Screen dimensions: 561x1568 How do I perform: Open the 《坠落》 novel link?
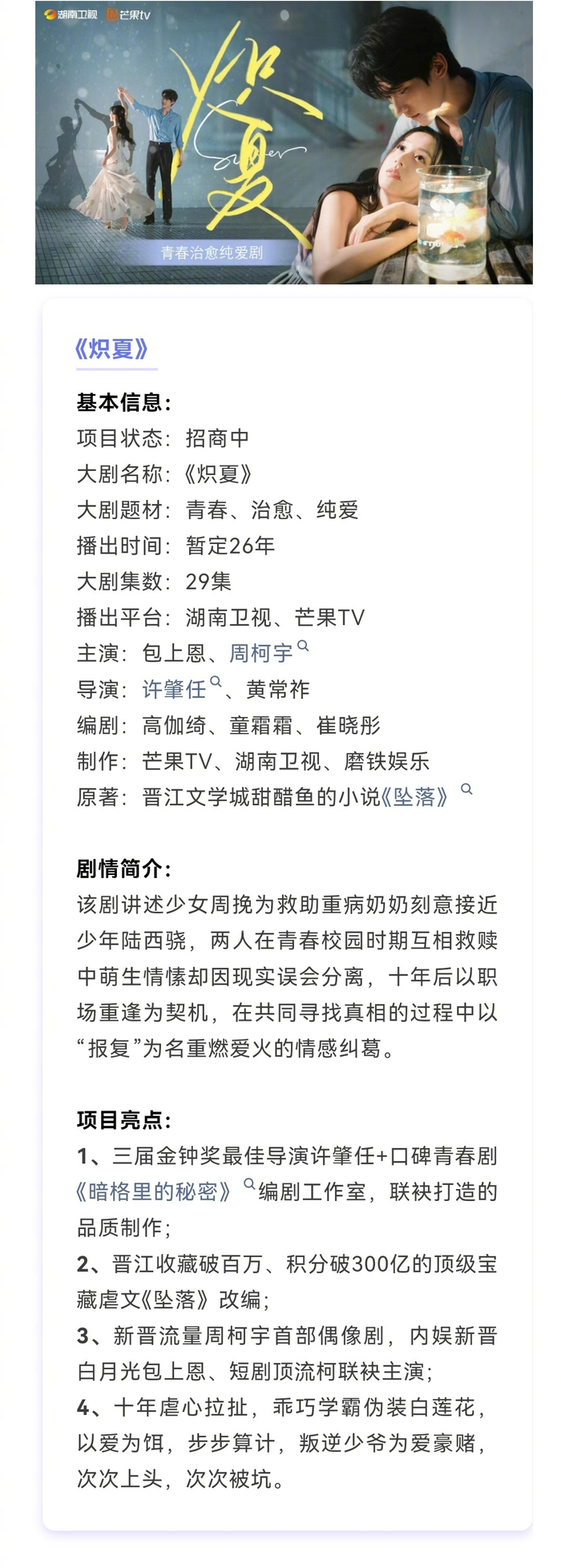click(414, 797)
